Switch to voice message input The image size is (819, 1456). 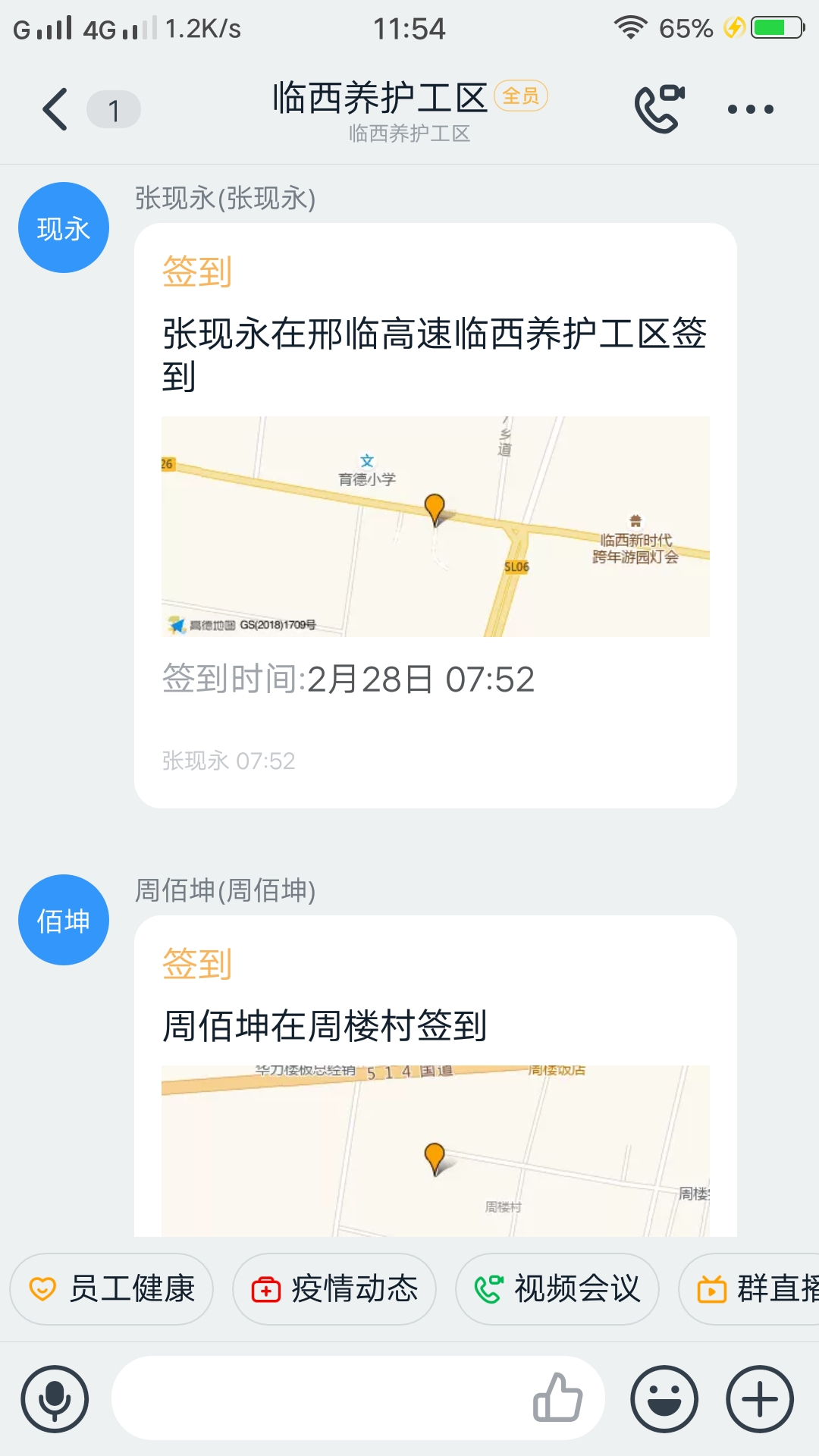(55, 1399)
